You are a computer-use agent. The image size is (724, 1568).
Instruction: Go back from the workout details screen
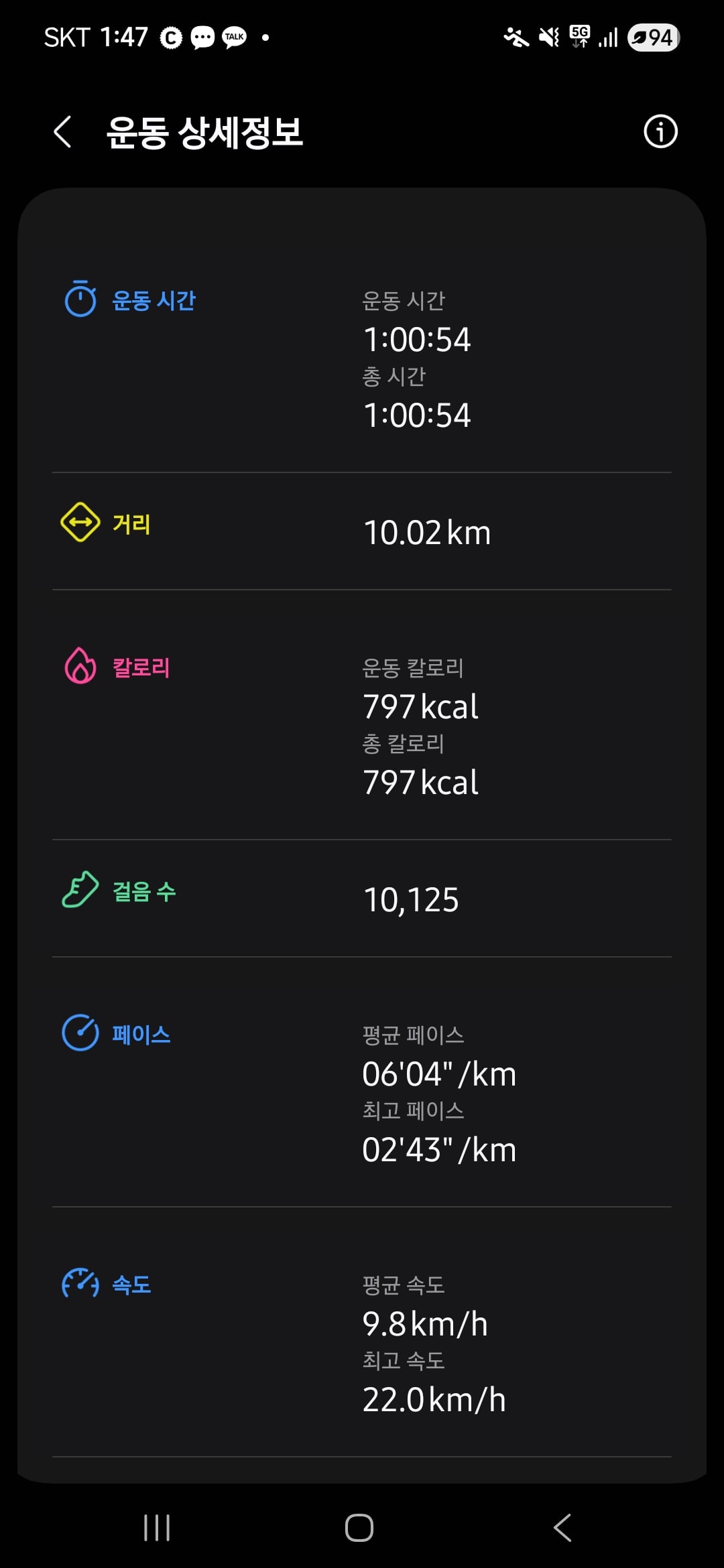(x=62, y=131)
